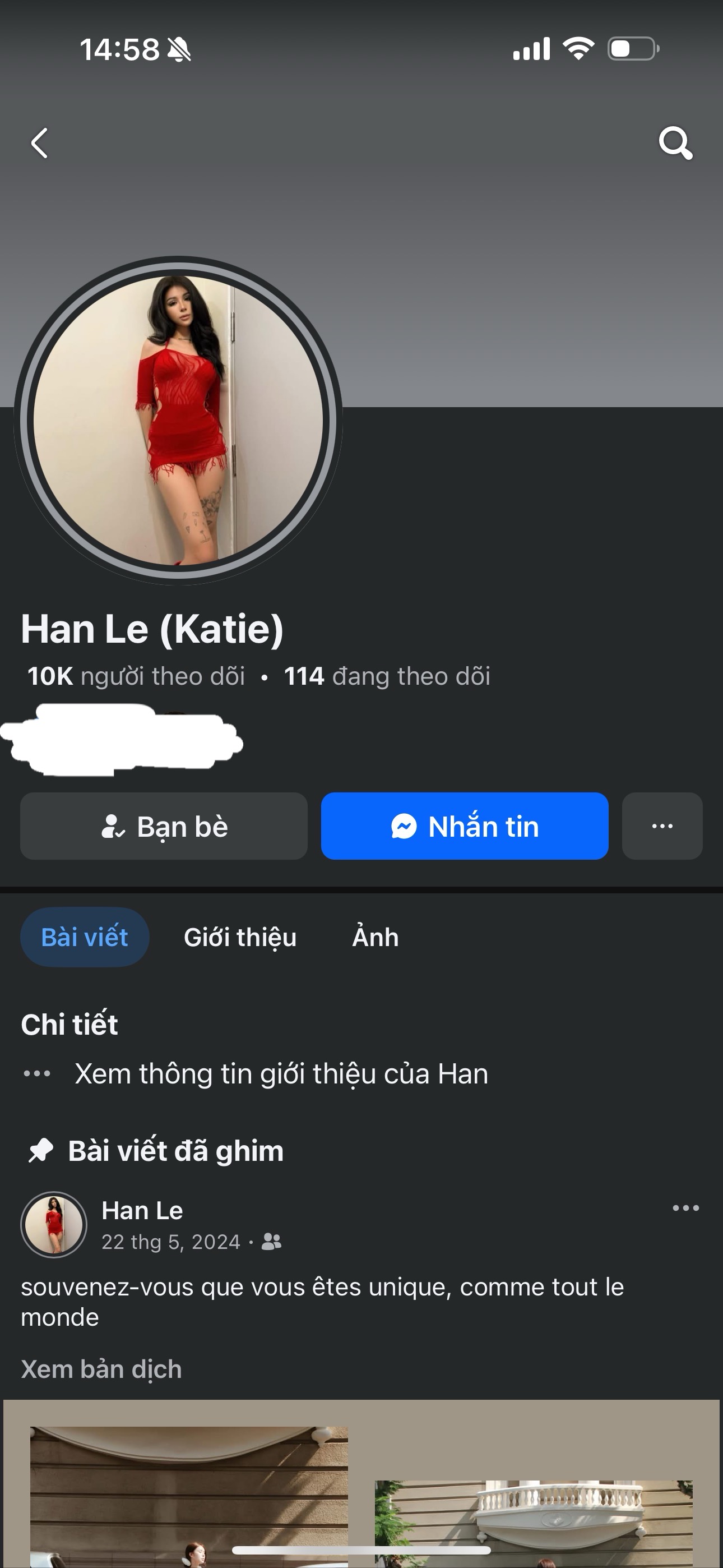Viewport: 723px width, 1568px height.
Task: Open the 10K người theo dõi followers list
Action: pos(136,676)
